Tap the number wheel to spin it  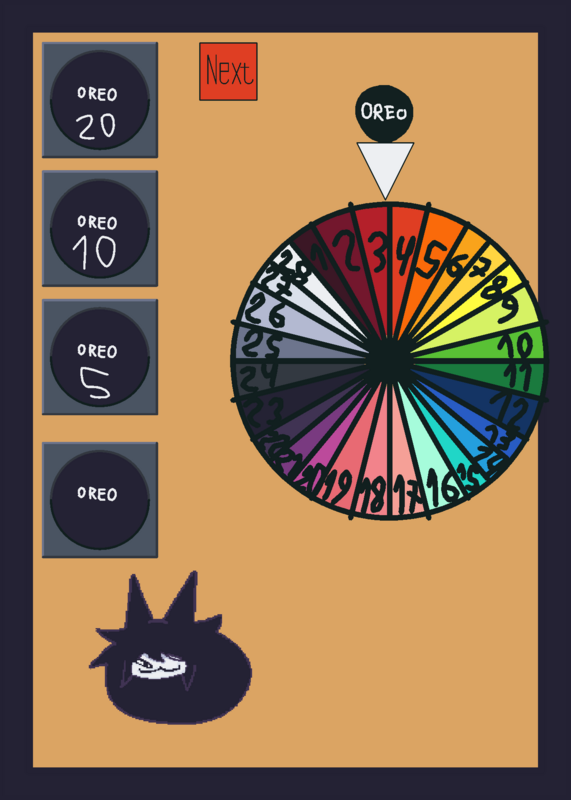[389, 361]
